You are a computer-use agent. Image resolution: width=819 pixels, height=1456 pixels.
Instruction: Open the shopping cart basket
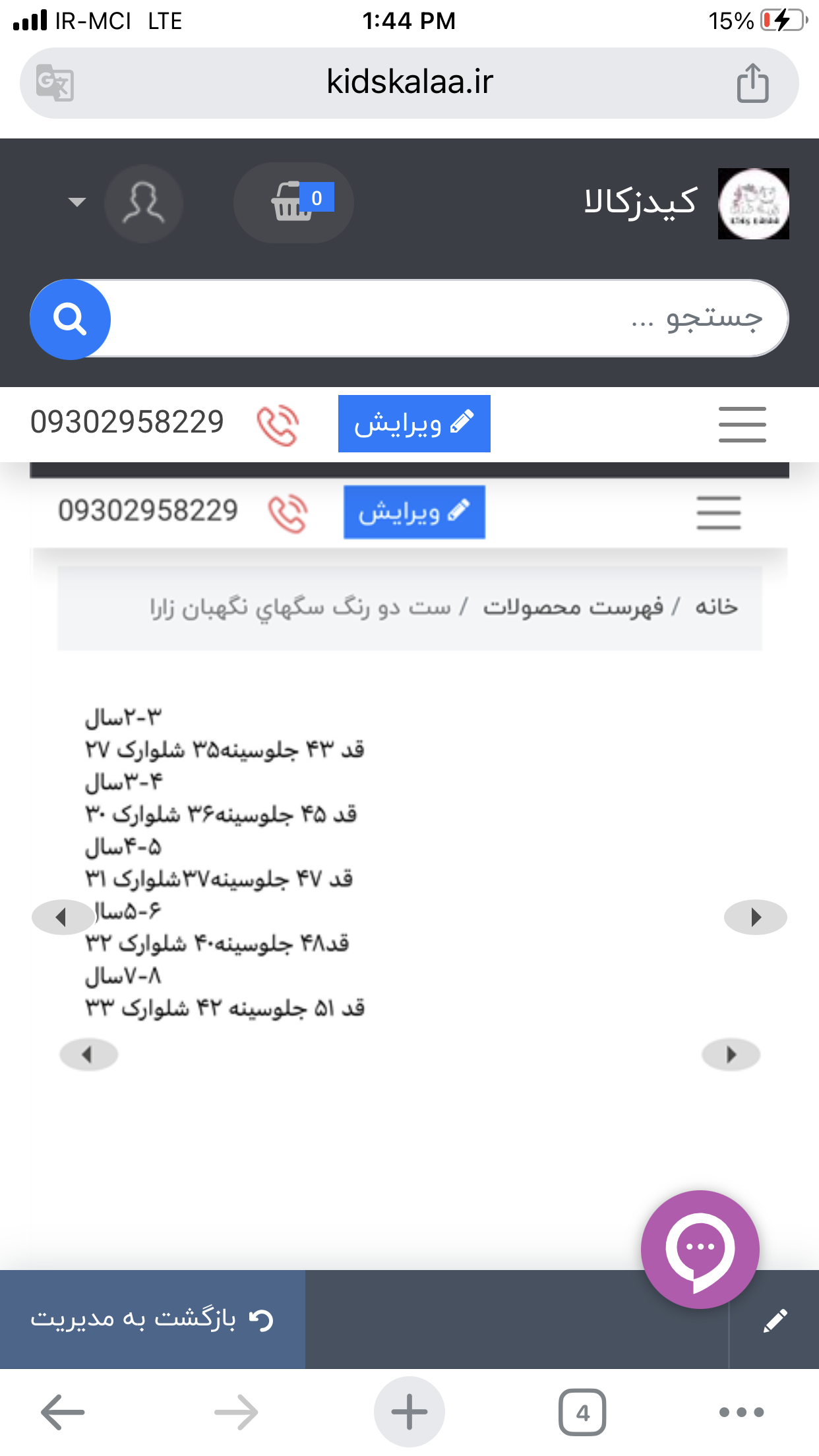click(294, 202)
